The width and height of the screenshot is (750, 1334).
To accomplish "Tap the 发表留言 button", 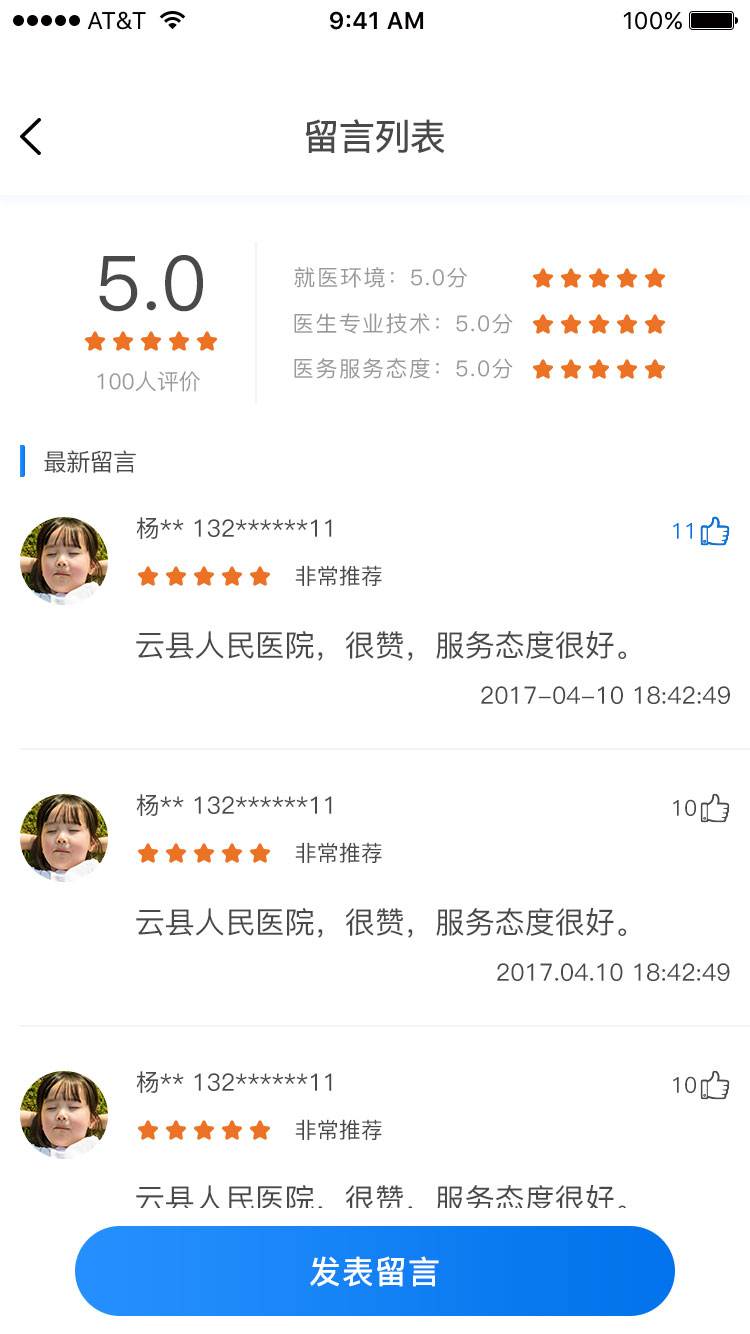I will [375, 1271].
